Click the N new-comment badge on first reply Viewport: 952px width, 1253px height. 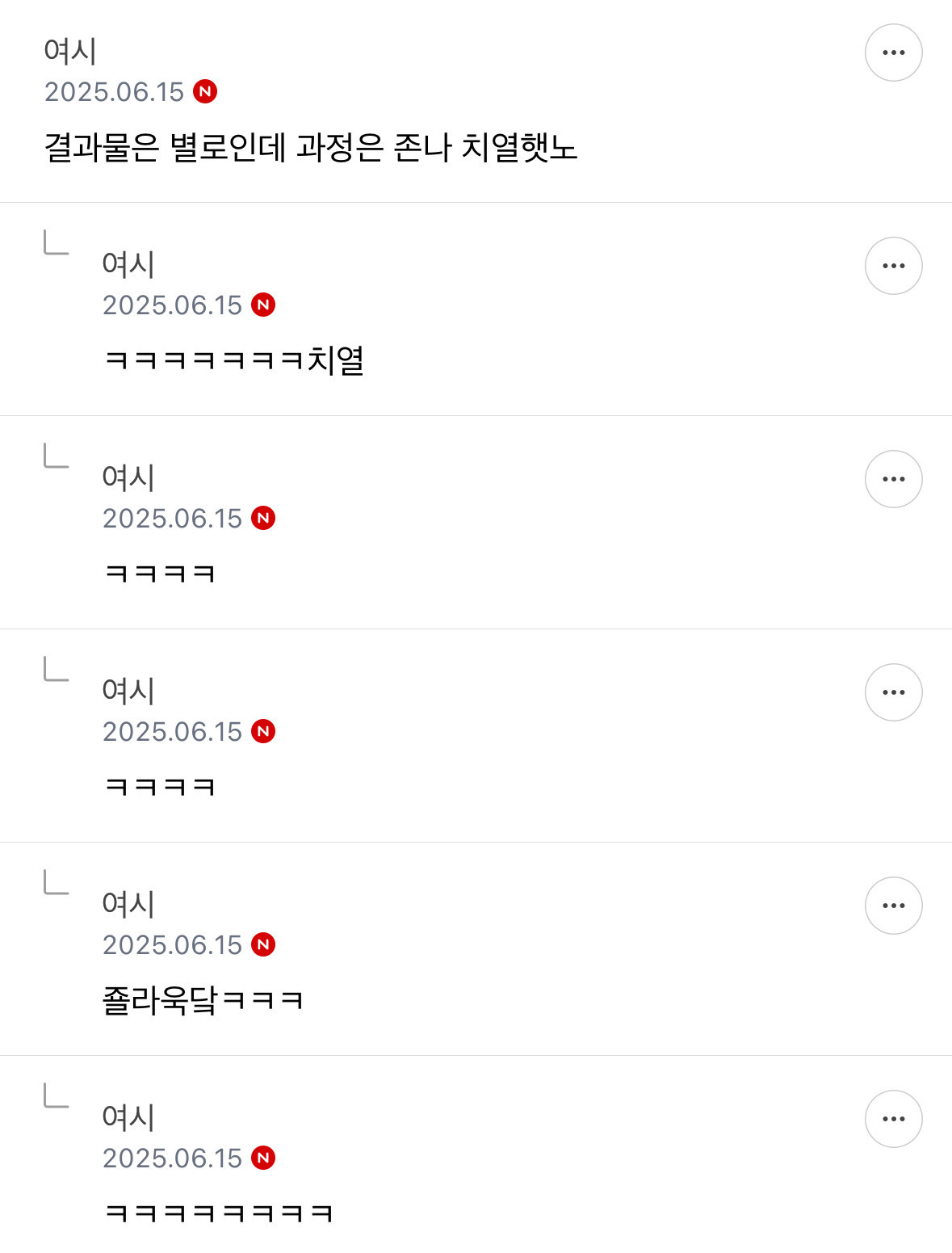(x=265, y=305)
